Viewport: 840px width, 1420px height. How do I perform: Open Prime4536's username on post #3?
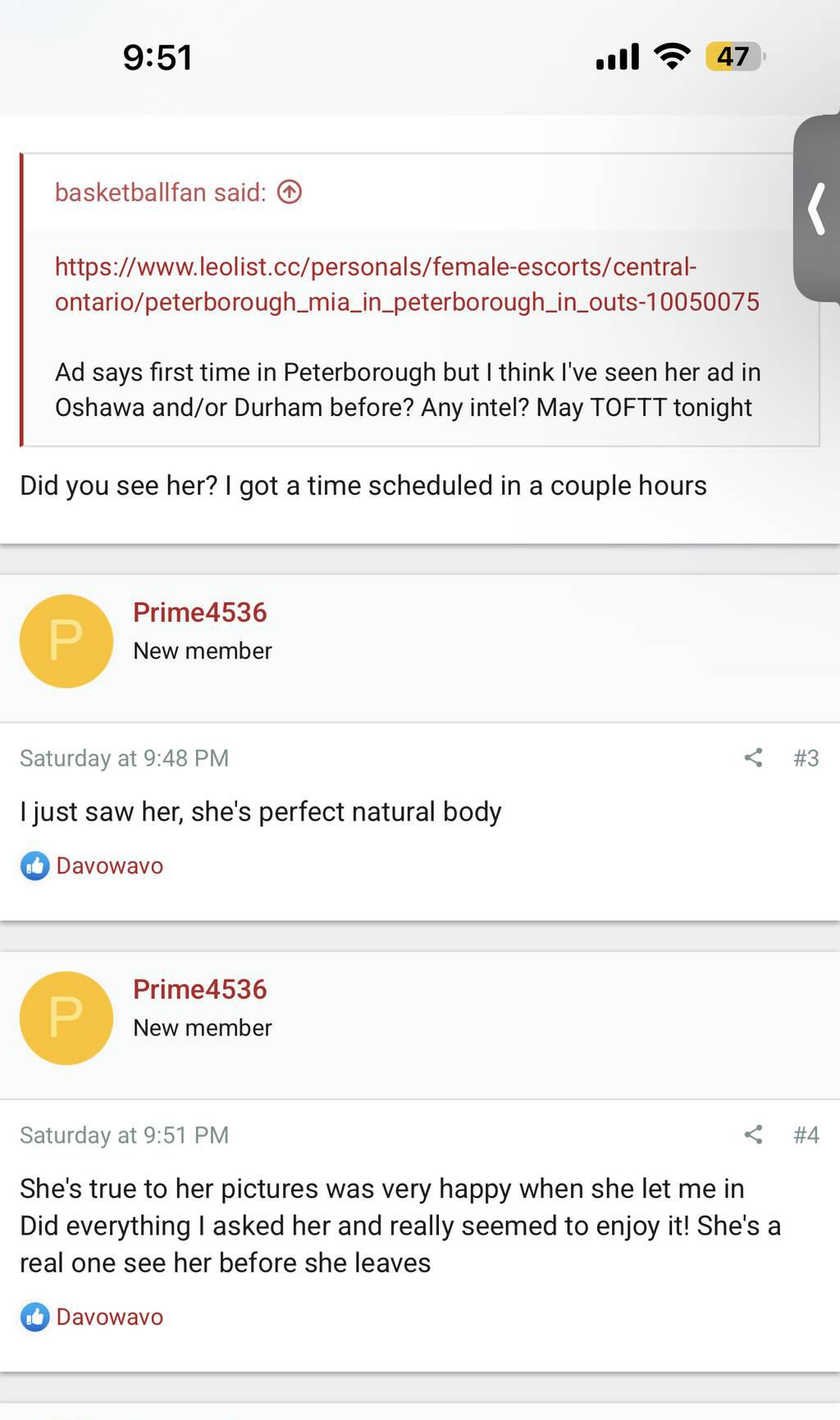200,612
